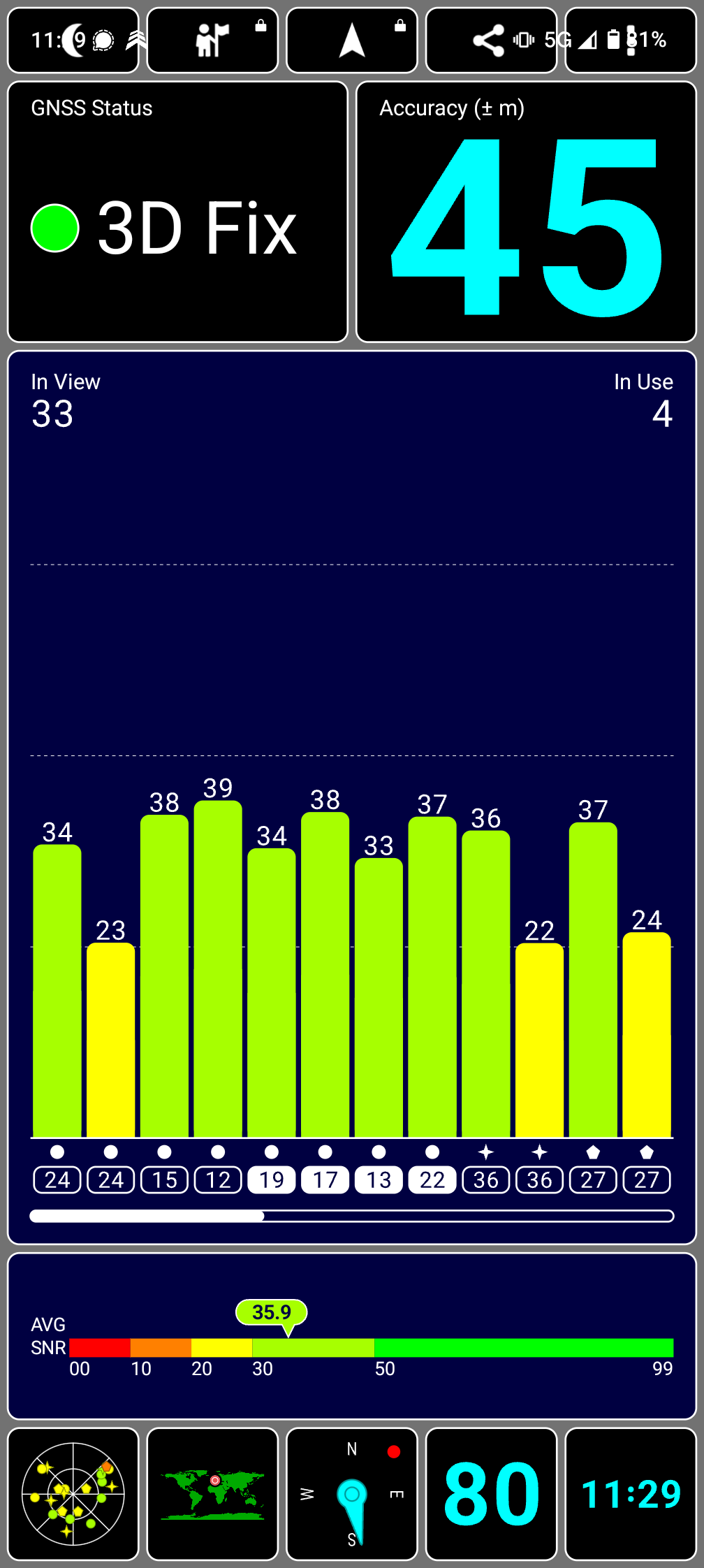The width and height of the screenshot is (704, 1568).
Task: Open the speed tile showing 80
Action: pos(491,1493)
